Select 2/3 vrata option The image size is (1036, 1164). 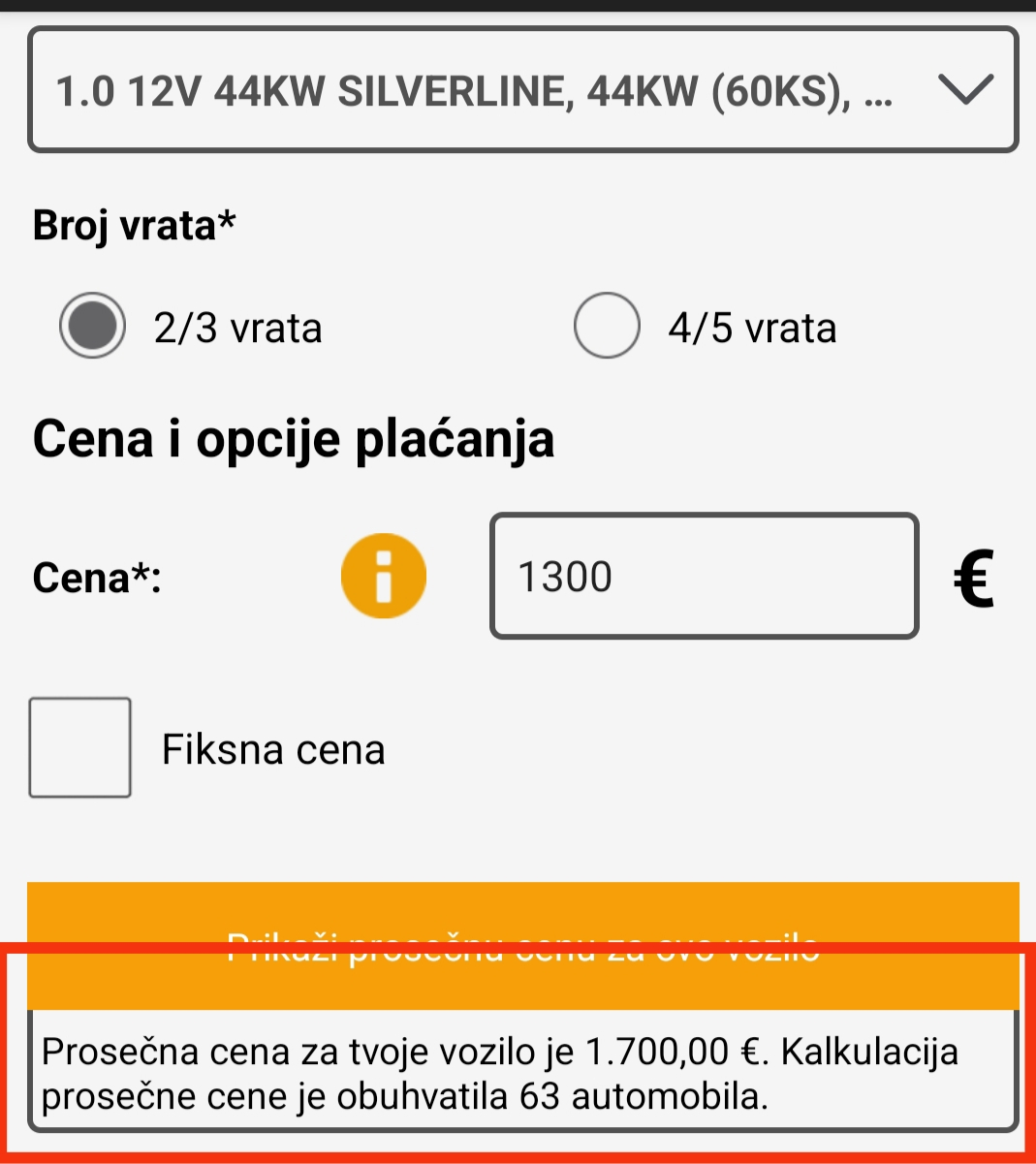[93, 326]
